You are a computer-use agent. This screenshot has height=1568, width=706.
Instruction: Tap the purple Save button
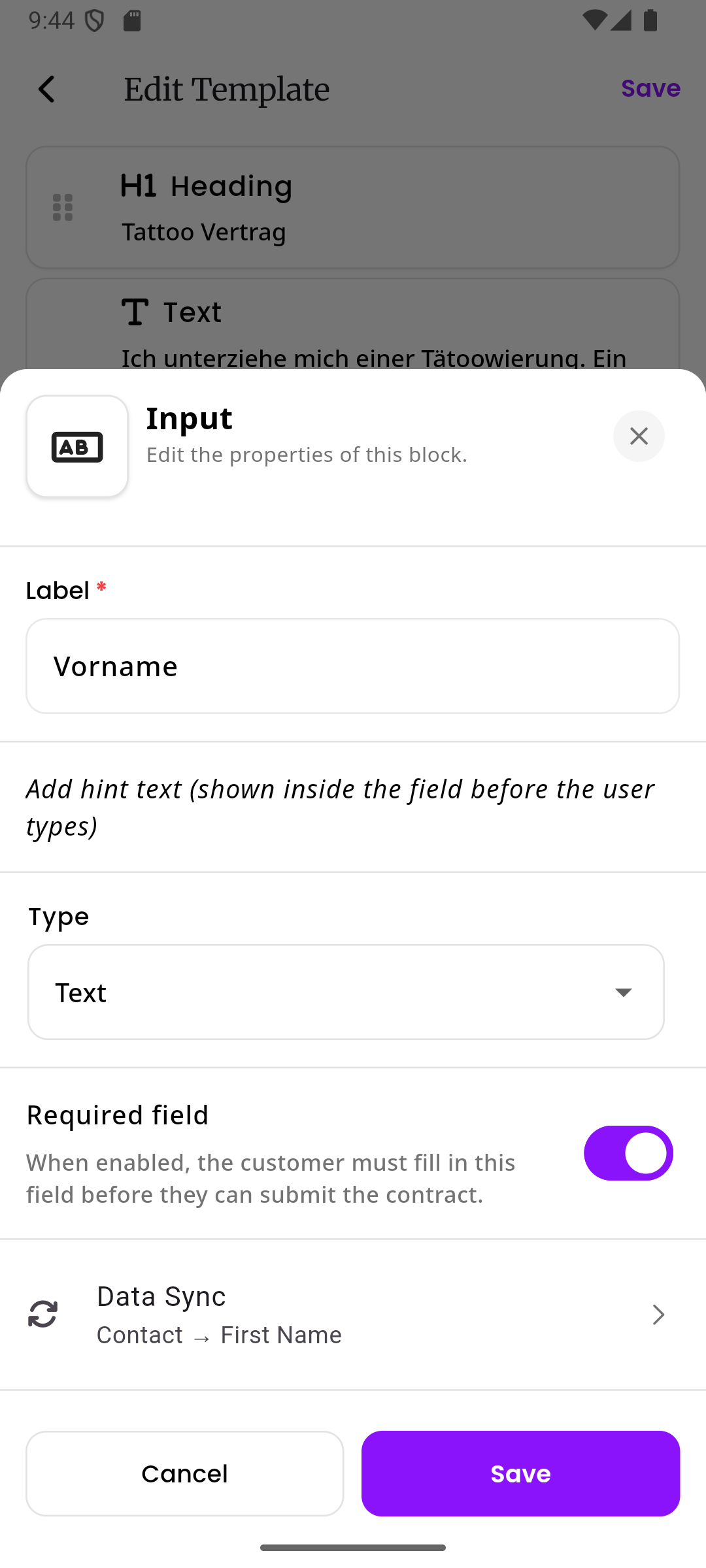(520, 1473)
